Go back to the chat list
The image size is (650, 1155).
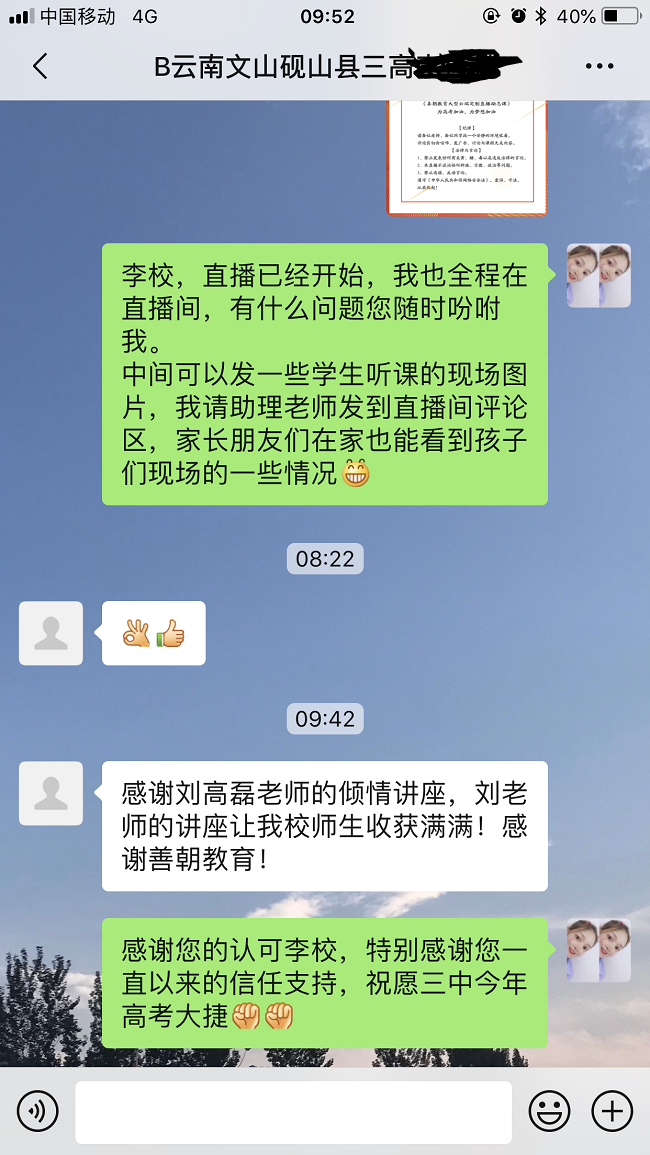point(40,66)
